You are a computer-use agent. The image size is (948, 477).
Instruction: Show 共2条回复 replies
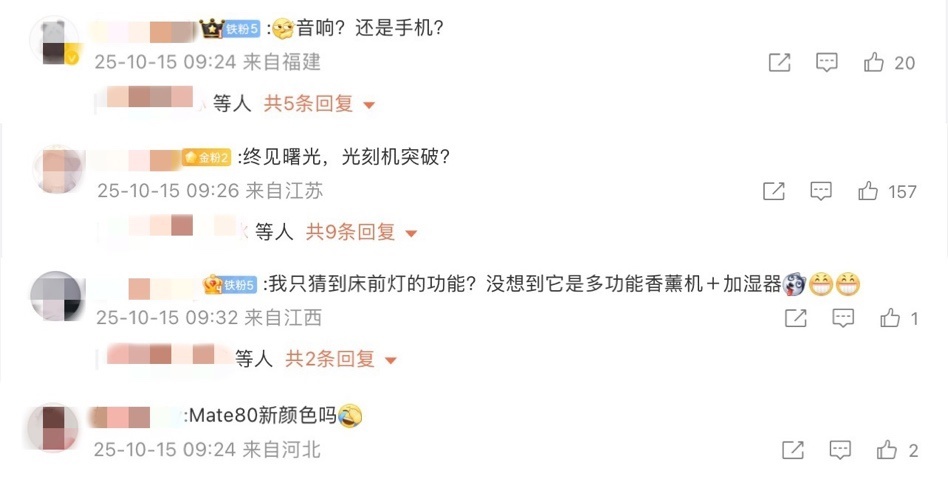tap(341, 358)
